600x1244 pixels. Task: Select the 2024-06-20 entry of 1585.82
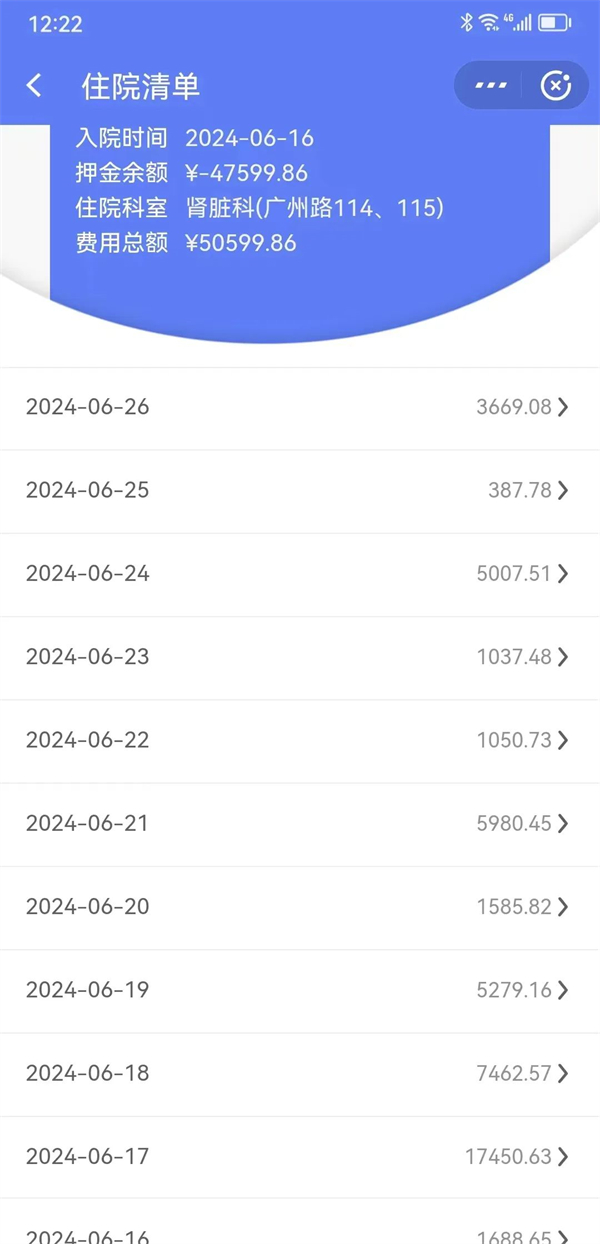(300, 908)
